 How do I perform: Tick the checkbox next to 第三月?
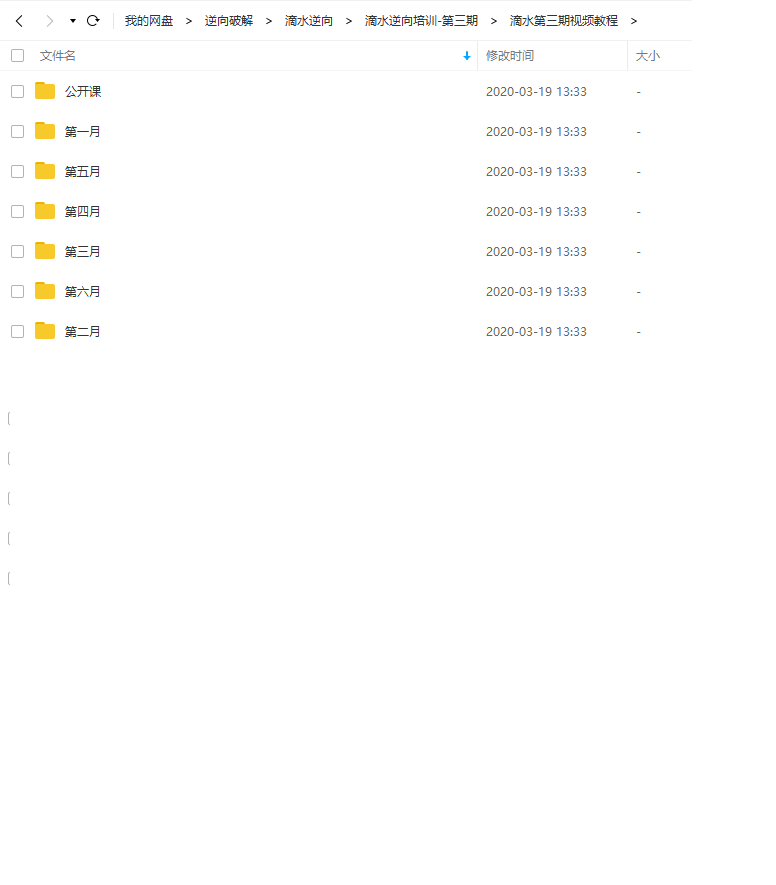tap(17, 251)
